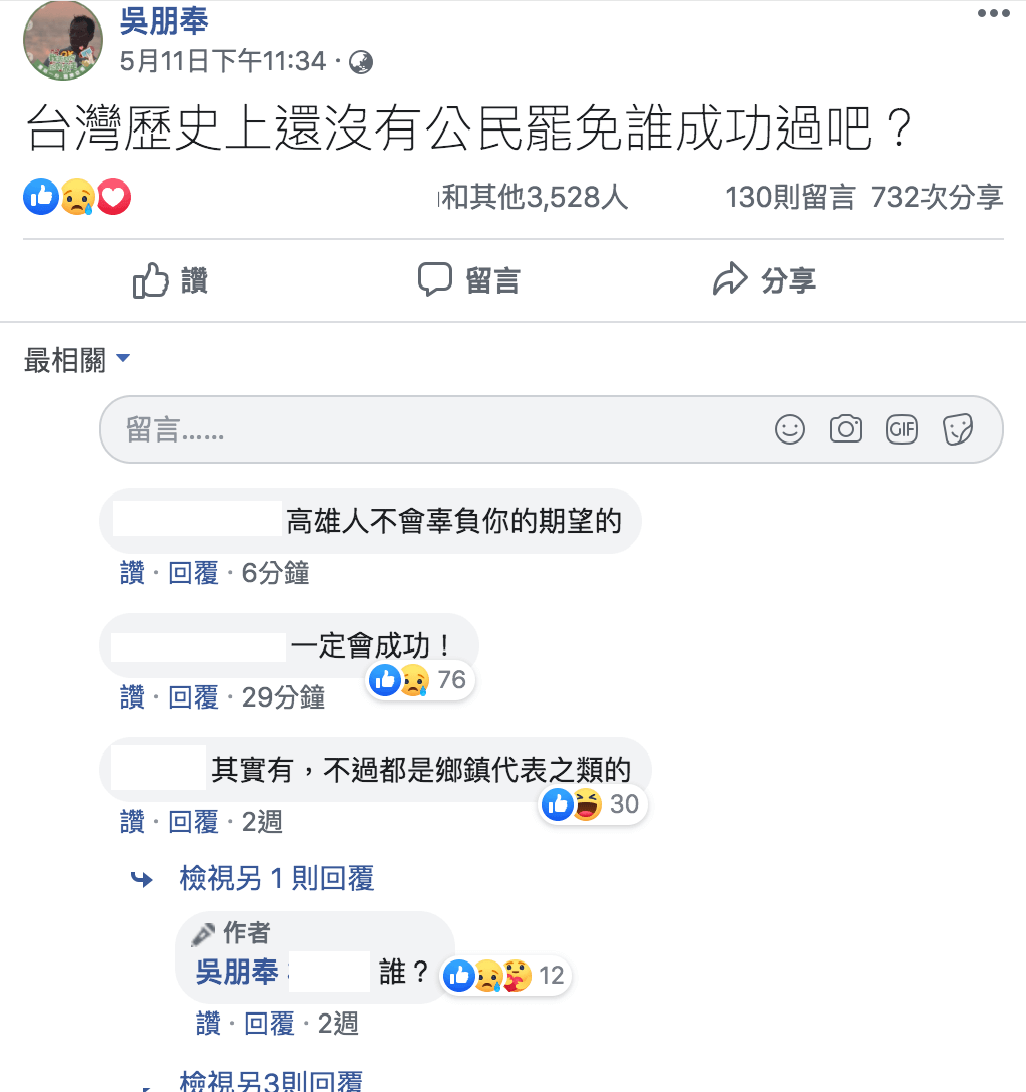Open the post's three-dot overflow menu
1026x1092 pixels.
point(993,14)
